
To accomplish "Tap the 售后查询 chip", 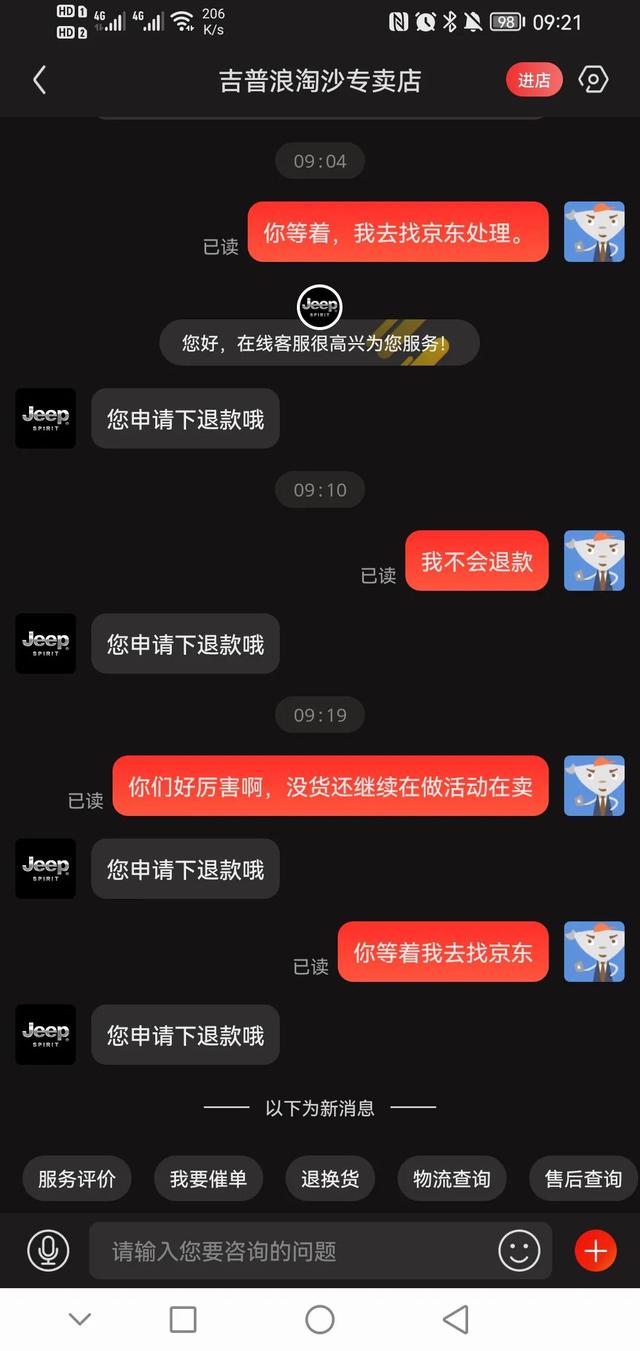I will point(583,1179).
